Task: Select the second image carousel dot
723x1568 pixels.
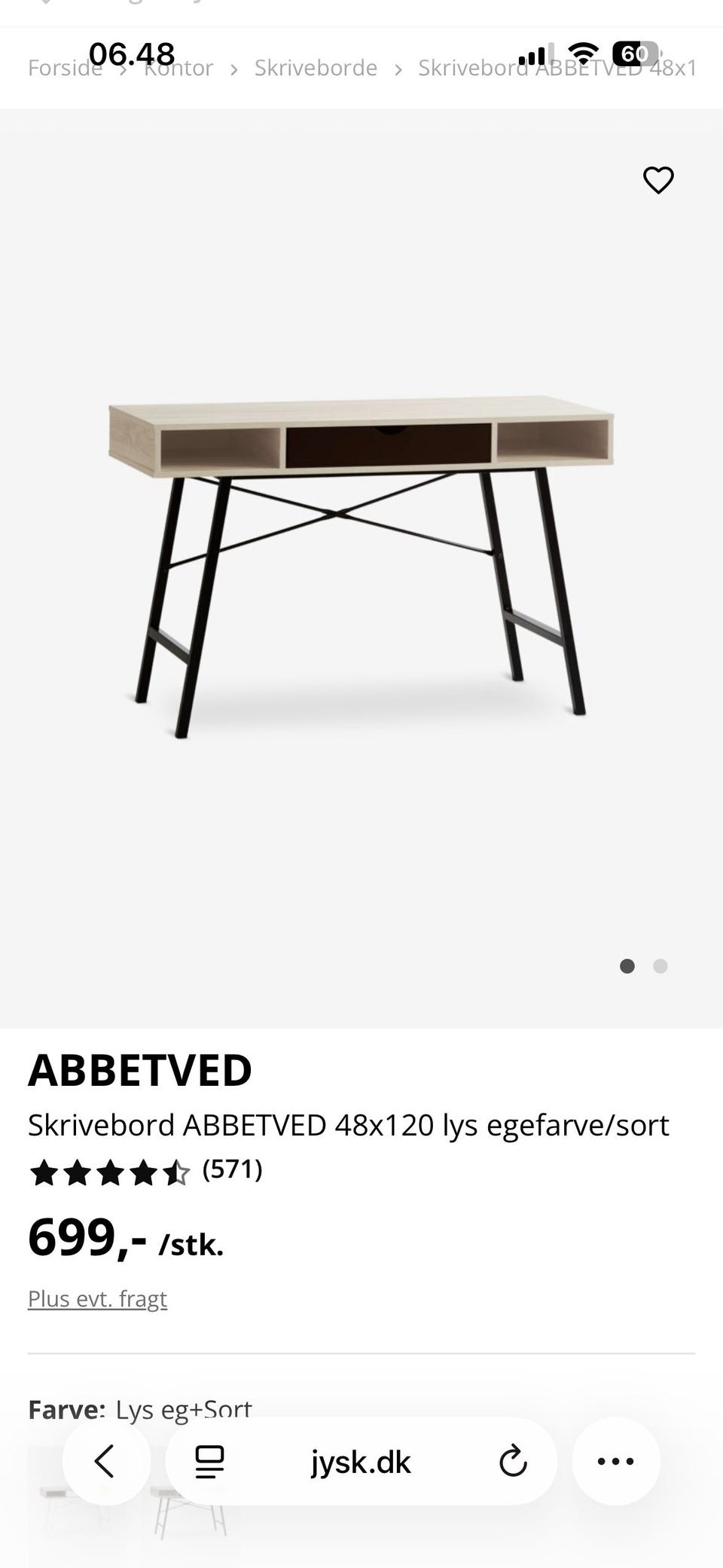Action: tap(660, 966)
